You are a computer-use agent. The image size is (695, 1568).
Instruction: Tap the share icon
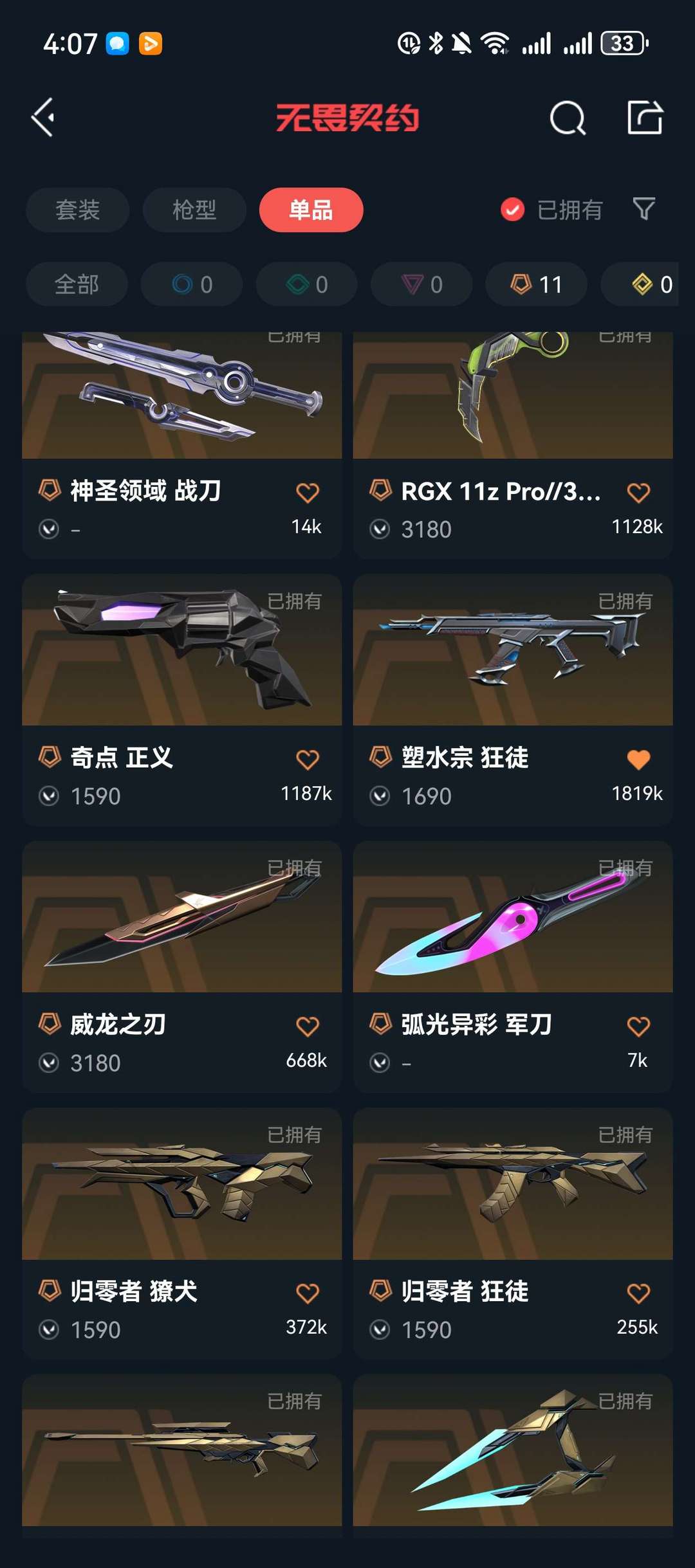coord(645,118)
